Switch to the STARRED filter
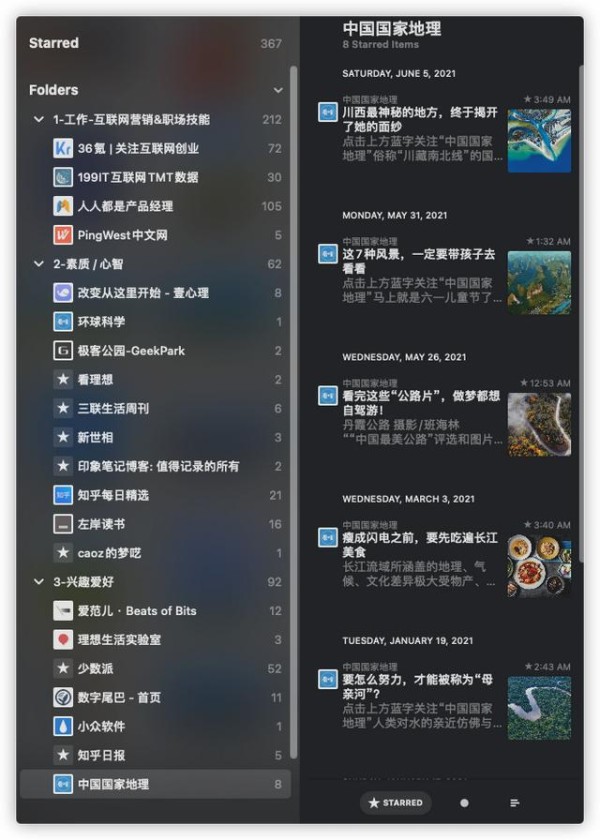 coord(396,803)
